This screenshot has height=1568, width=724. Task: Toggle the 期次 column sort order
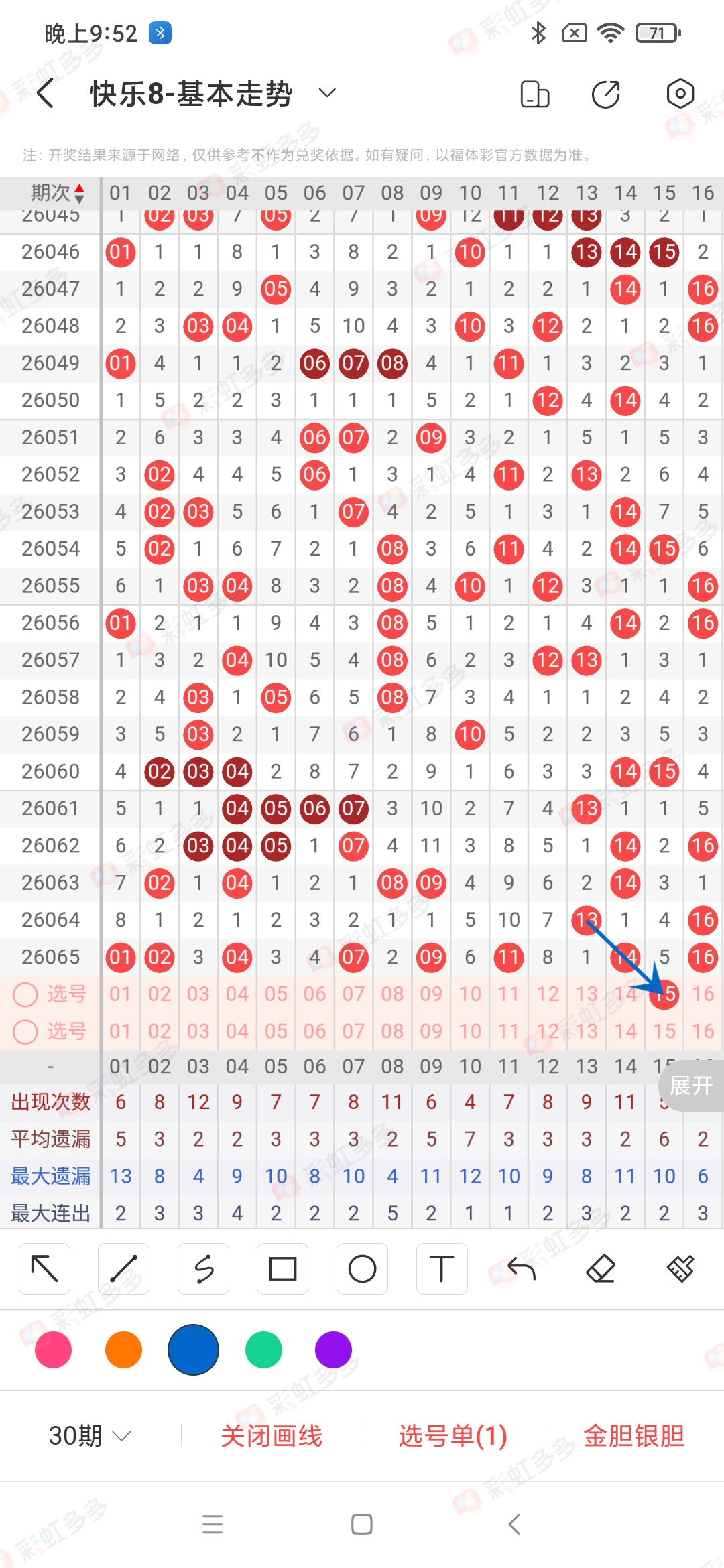[78, 193]
